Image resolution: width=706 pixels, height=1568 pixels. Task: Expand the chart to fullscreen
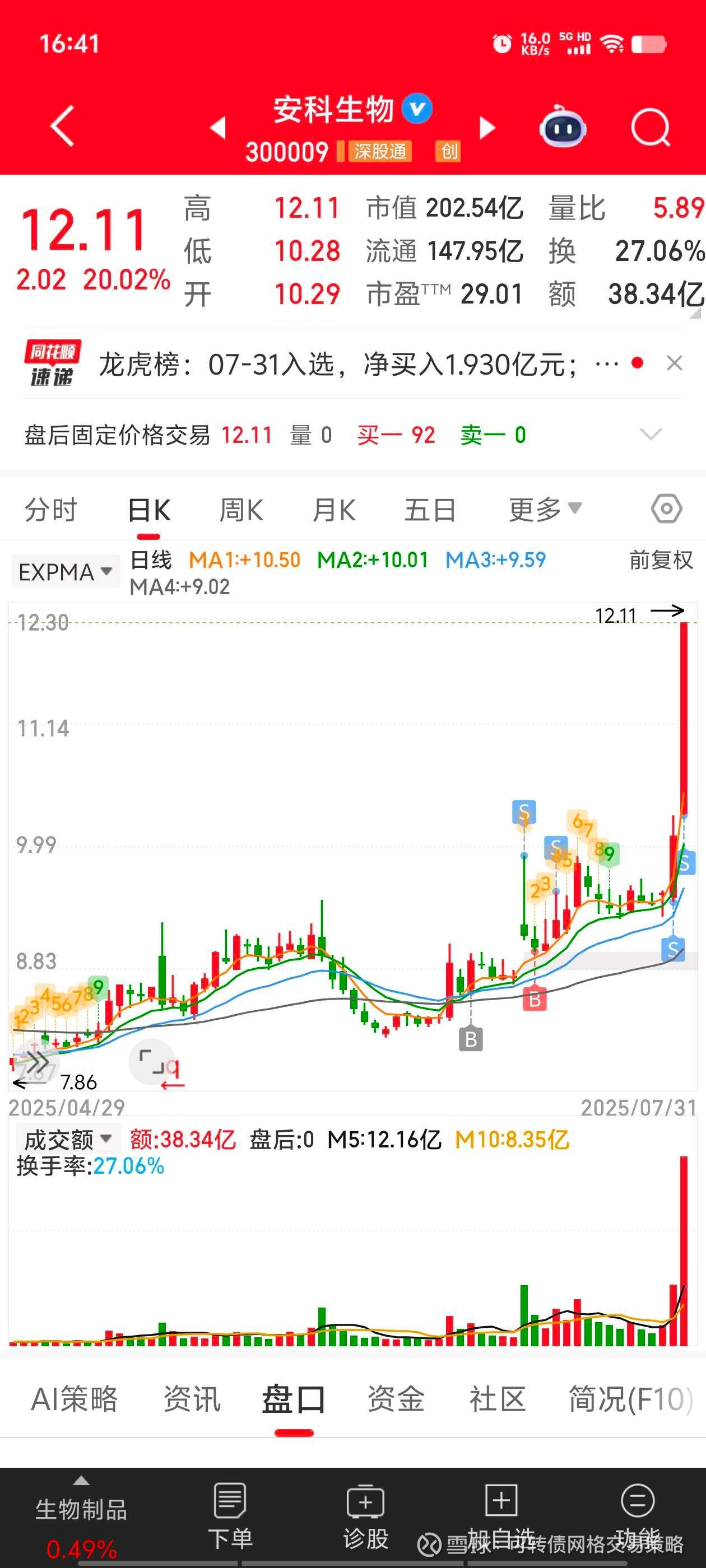(151, 1061)
